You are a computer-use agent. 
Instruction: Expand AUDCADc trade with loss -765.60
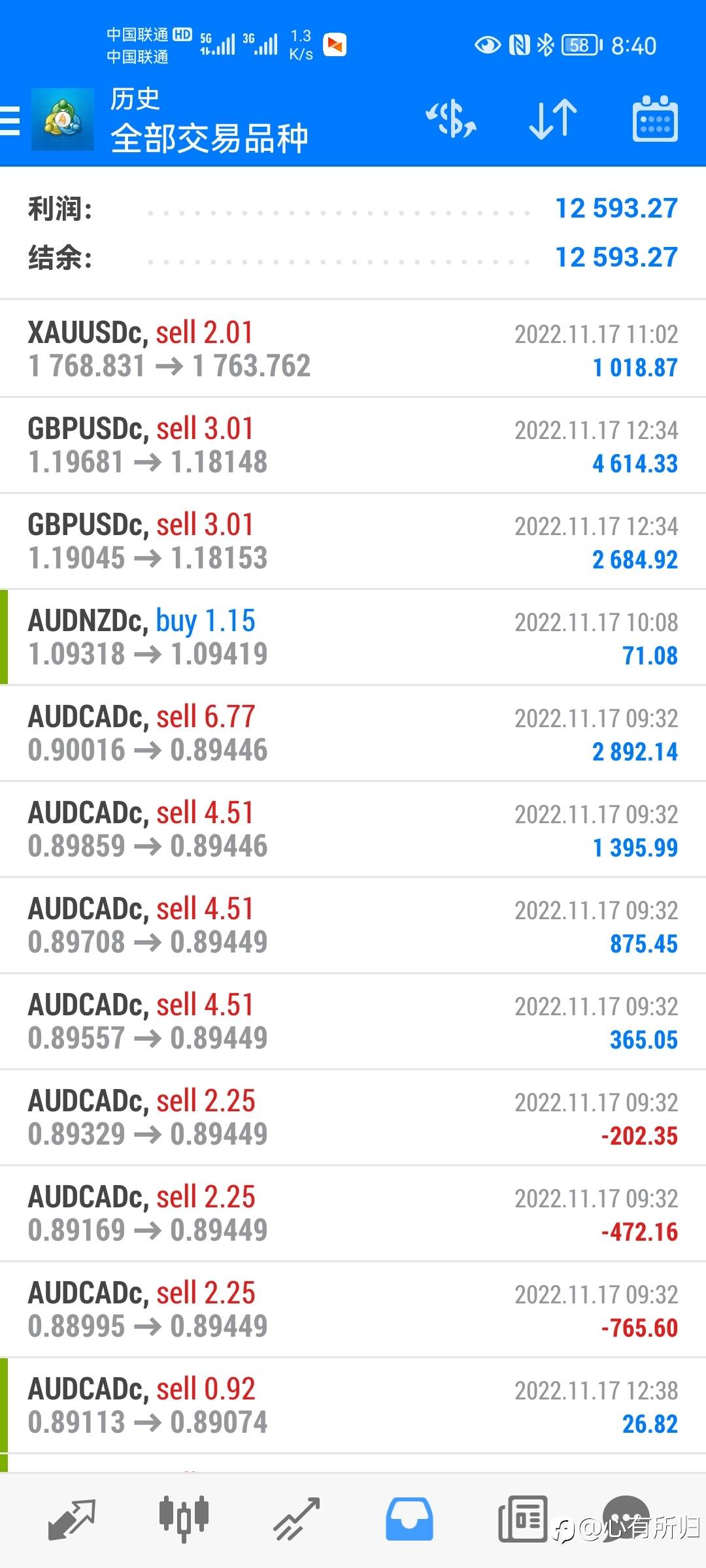(x=353, y=1309)
